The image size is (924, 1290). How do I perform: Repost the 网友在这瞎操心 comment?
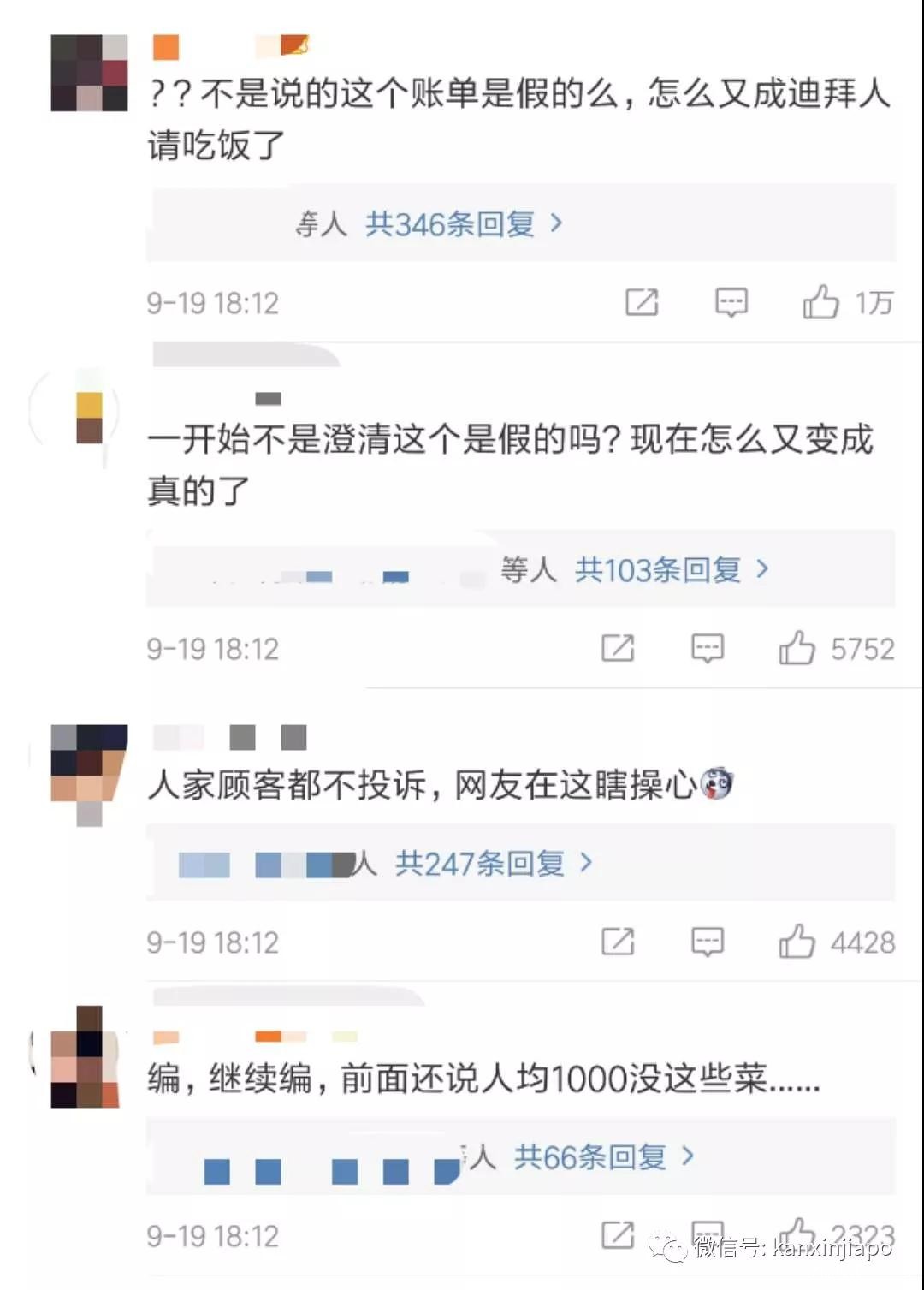(618, 942)
